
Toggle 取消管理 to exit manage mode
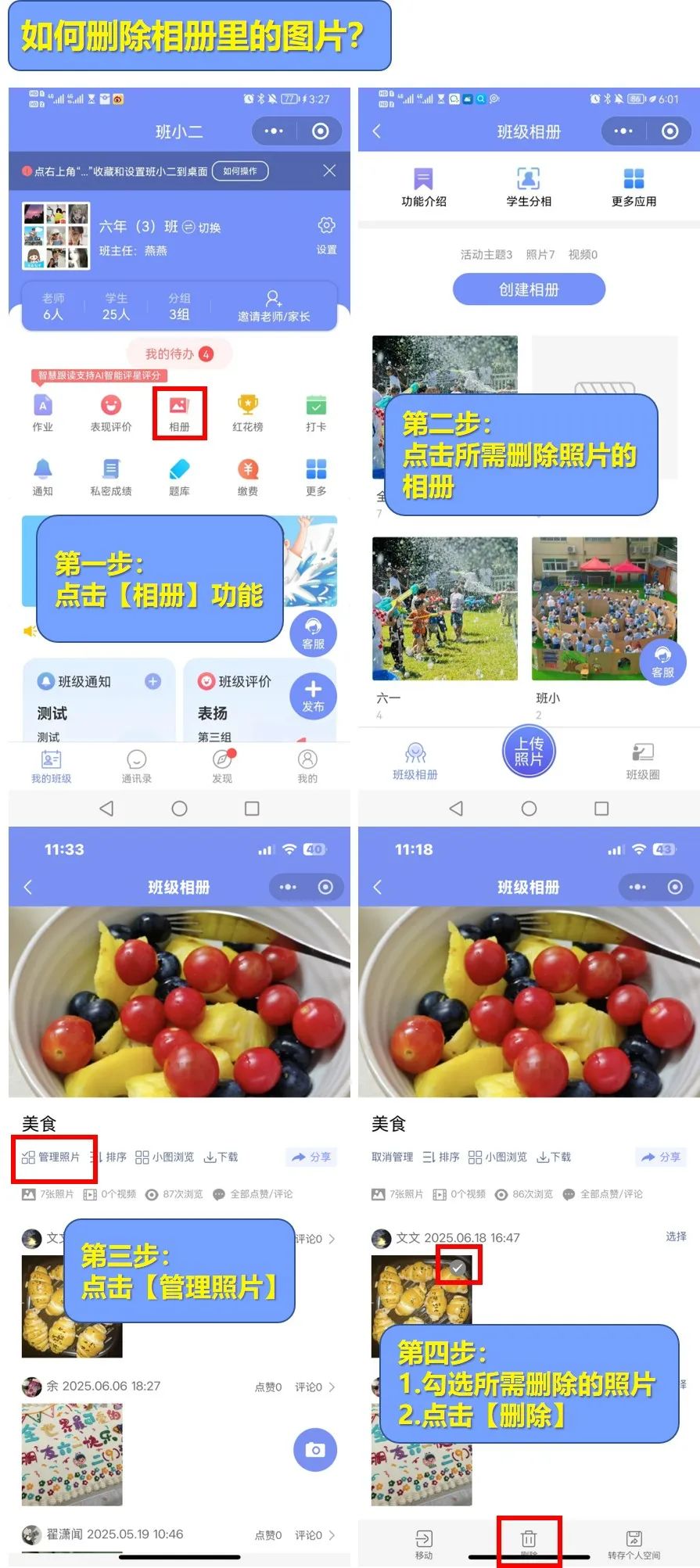391,1157
